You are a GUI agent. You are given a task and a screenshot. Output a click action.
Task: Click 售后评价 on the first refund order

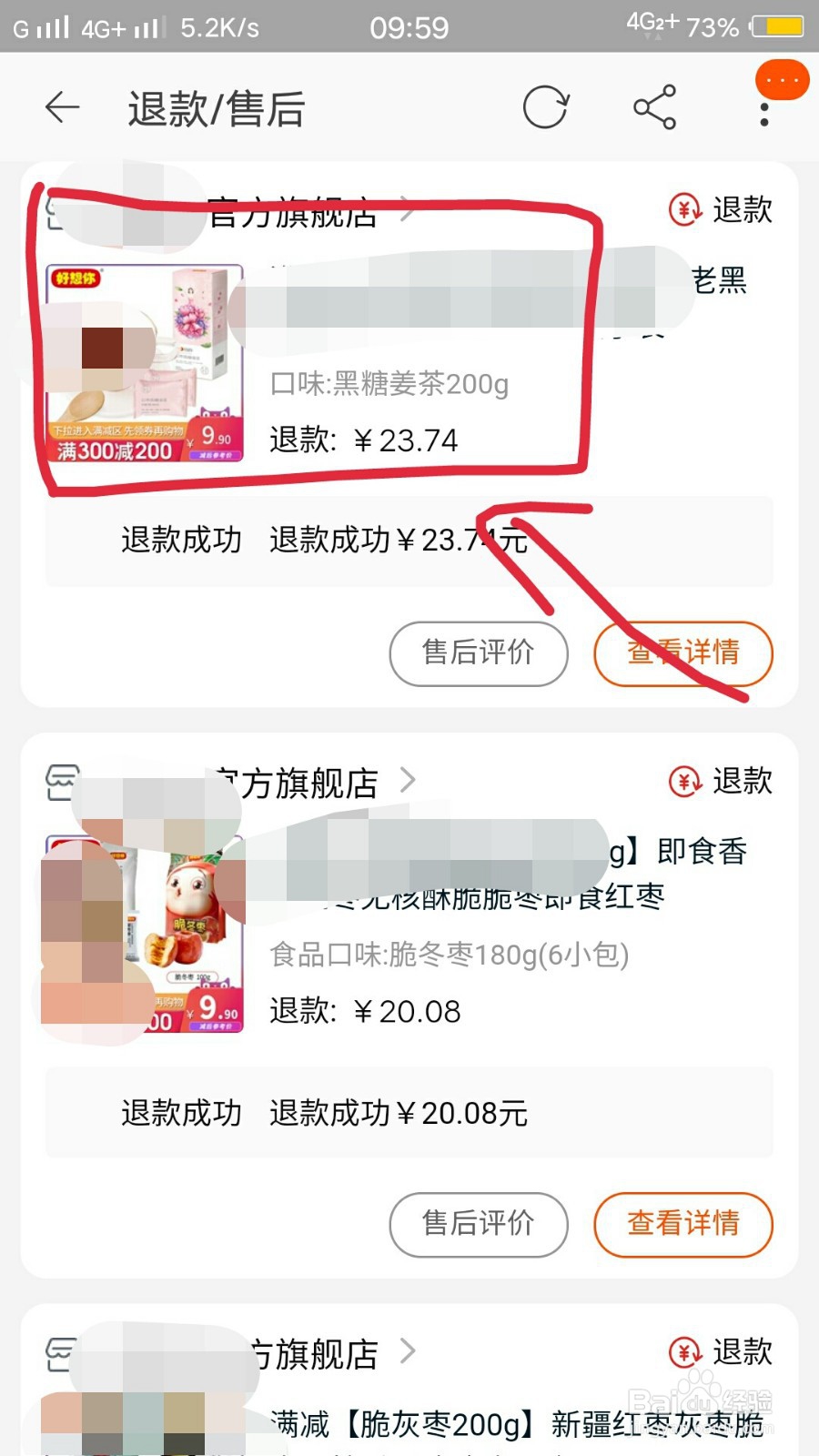click(x=478, y=654)
